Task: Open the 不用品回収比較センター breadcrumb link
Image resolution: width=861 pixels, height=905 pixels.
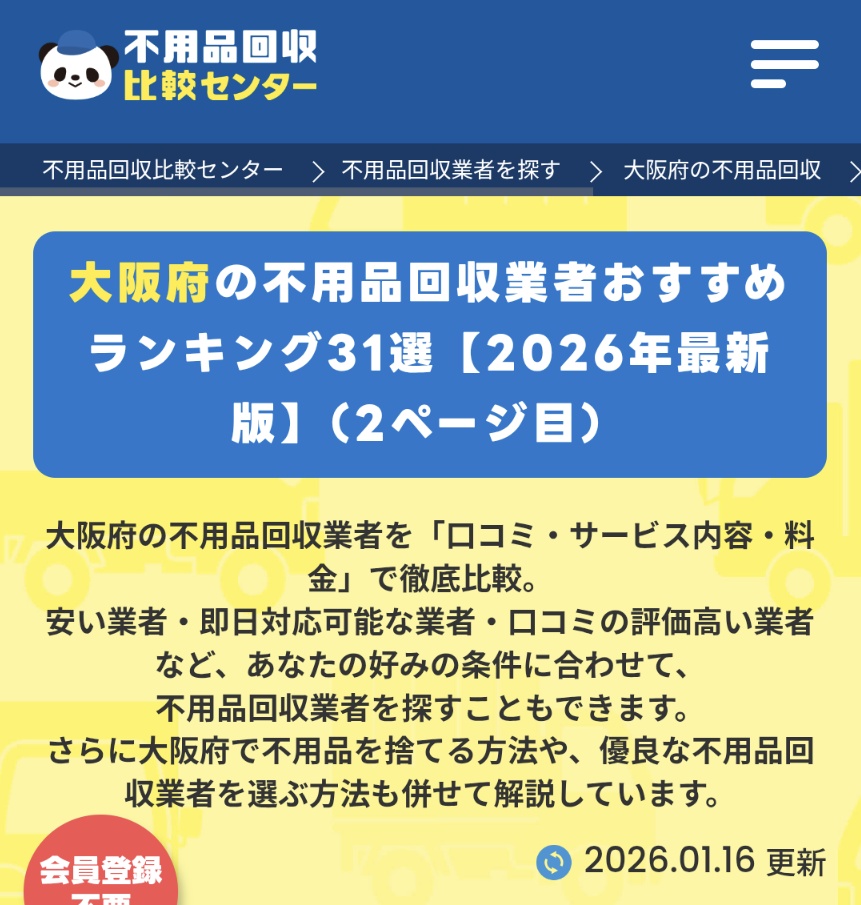Action: click(162, 170)
